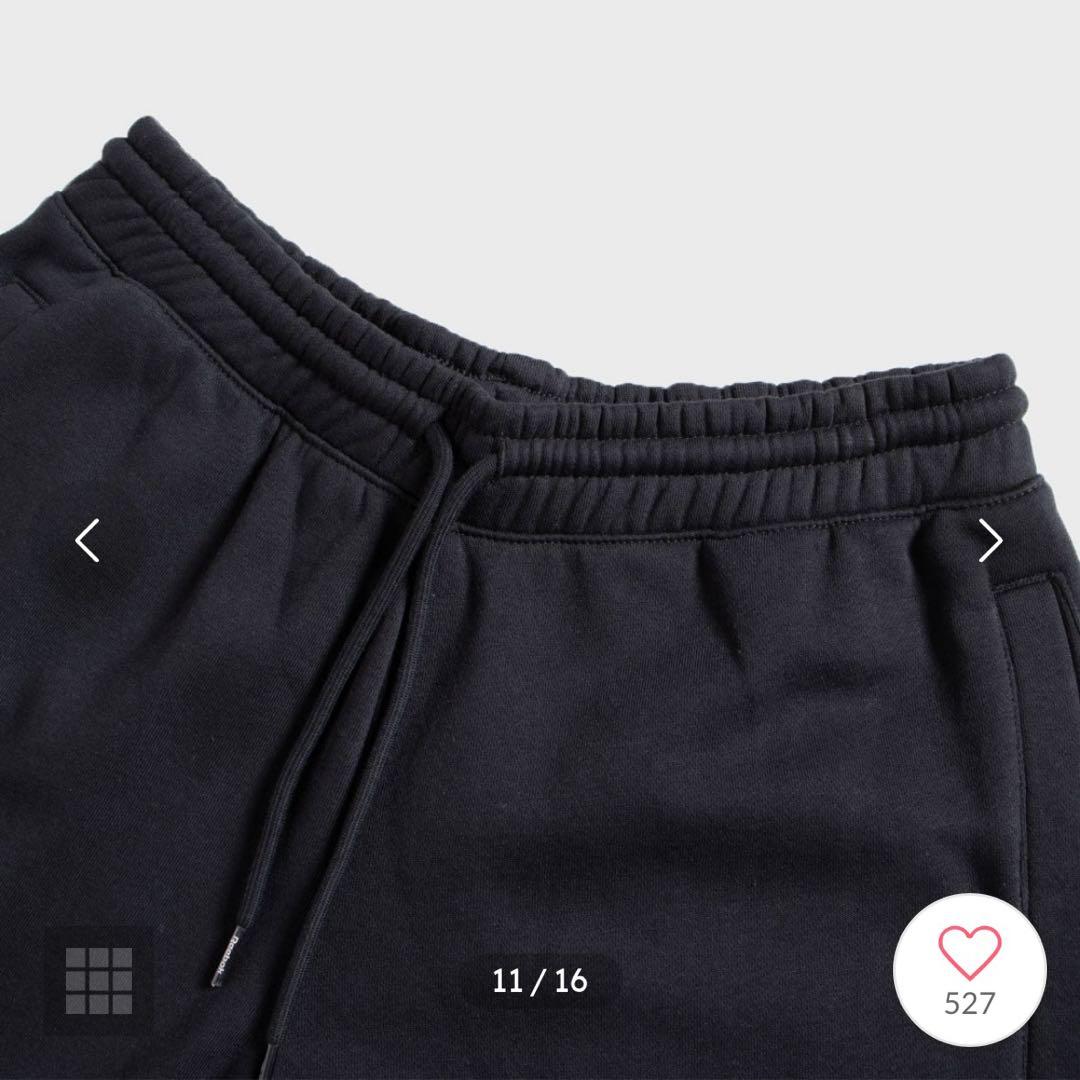Add this item to favorites
Image resolution: width=1080 pixels, height=1080 pixels.
tap(969, 970)
